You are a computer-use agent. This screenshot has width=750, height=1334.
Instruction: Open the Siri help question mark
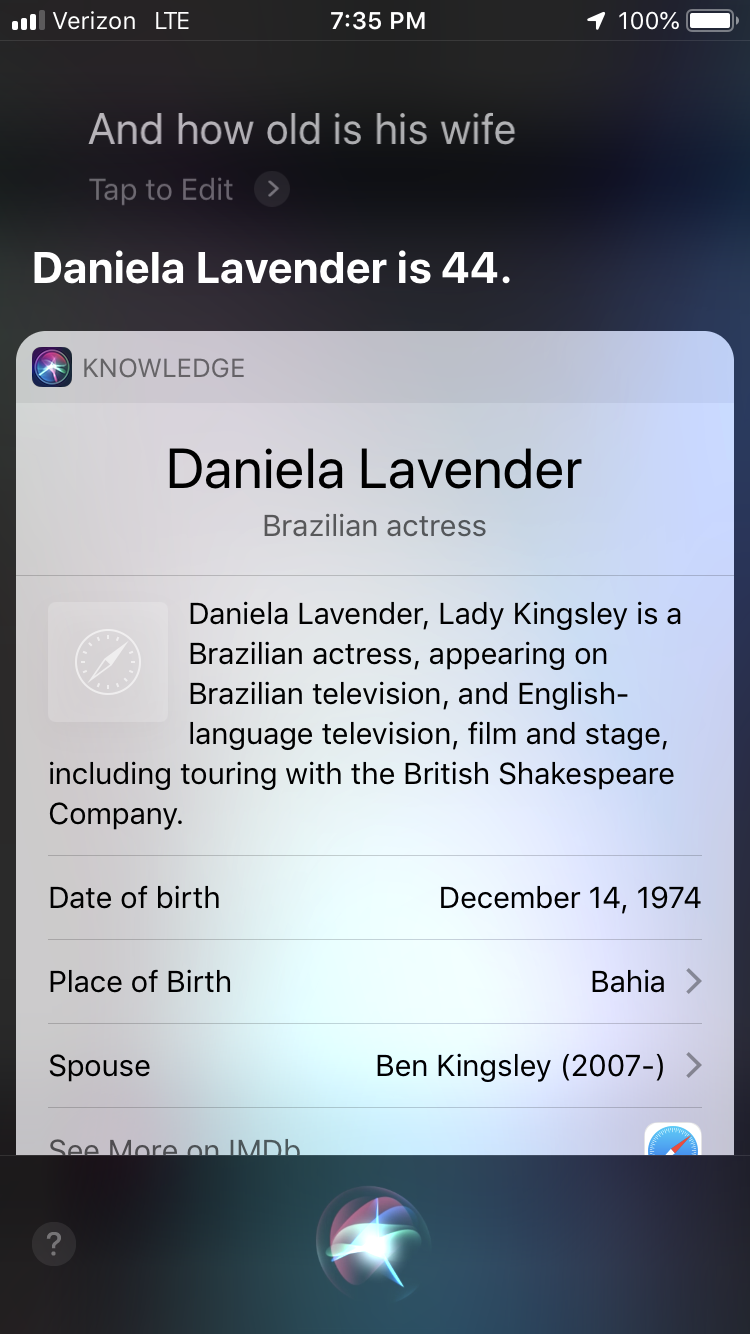pyautogui.click(x=54, y=1244)
